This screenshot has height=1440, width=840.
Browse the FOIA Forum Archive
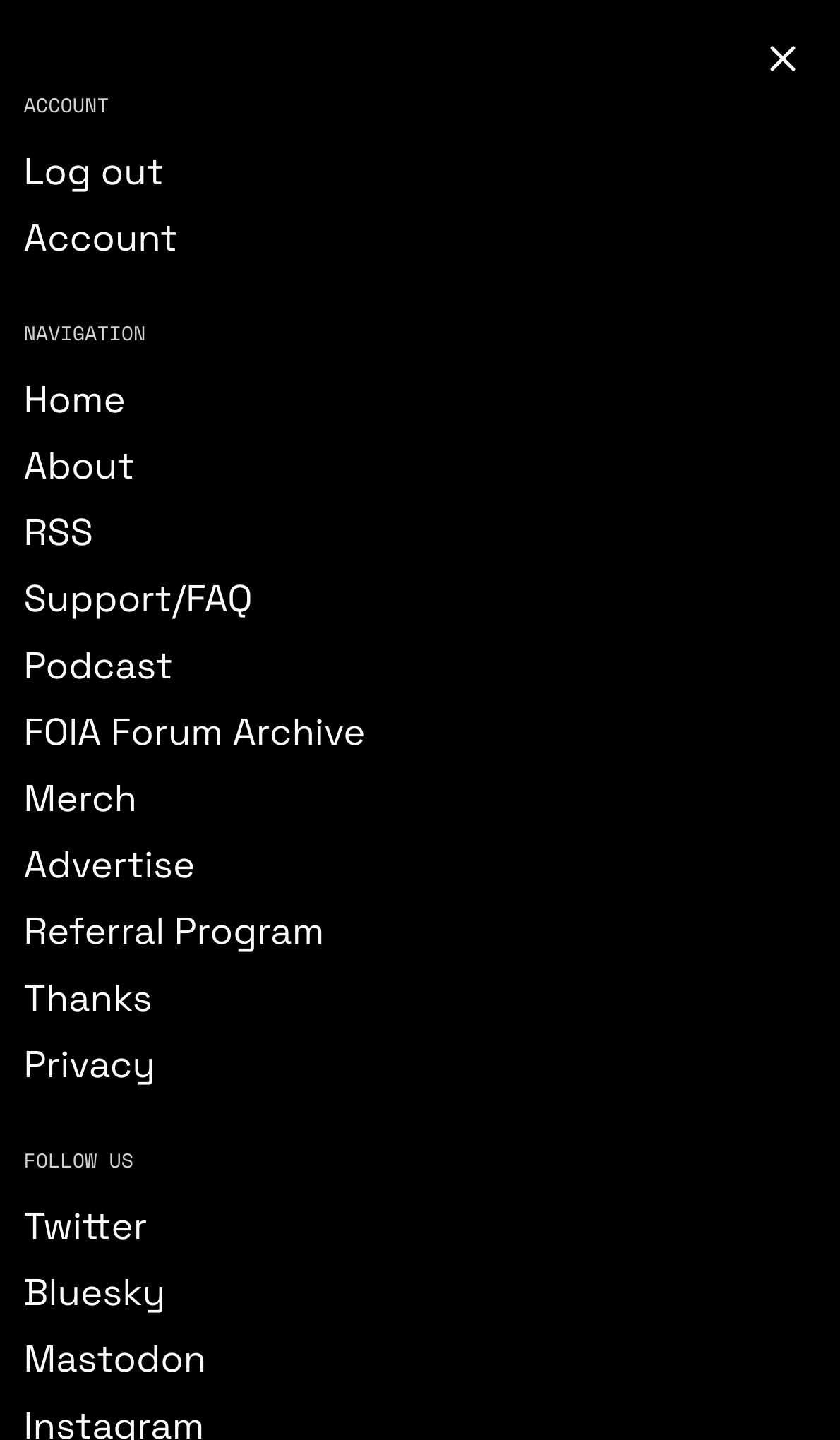click(194, 732)
